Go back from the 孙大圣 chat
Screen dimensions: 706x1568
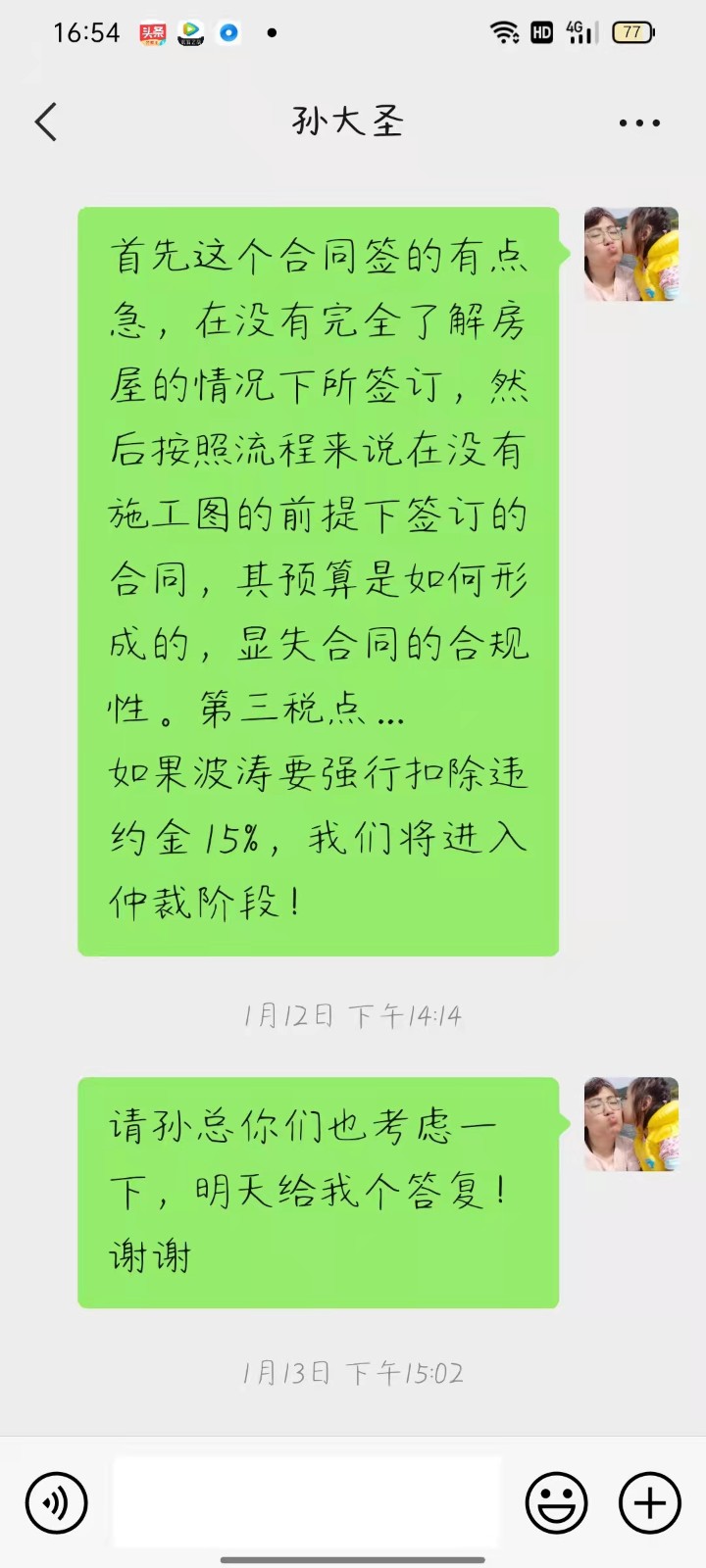(46, 122)
